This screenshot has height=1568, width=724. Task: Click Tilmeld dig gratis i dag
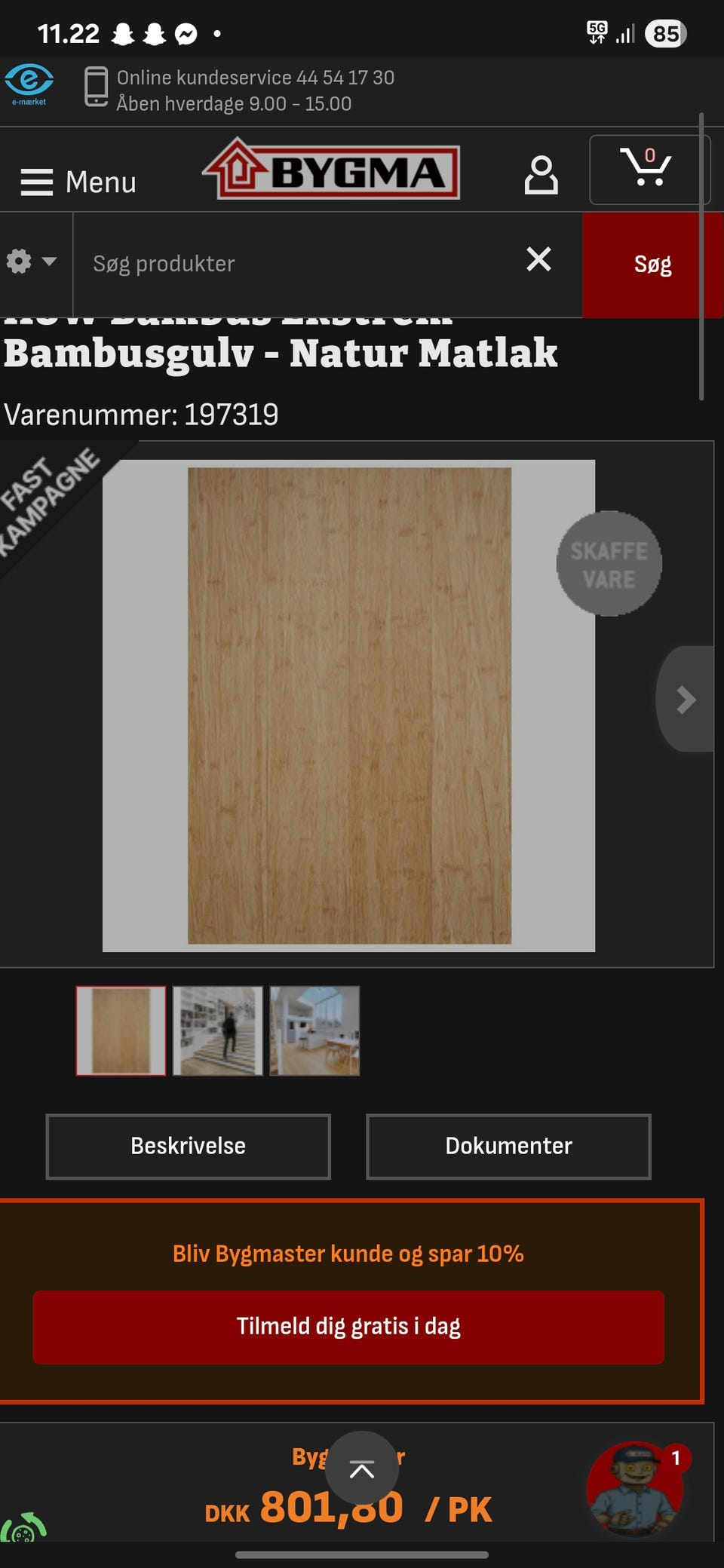pyautogui.click(x=348, y=1327)
